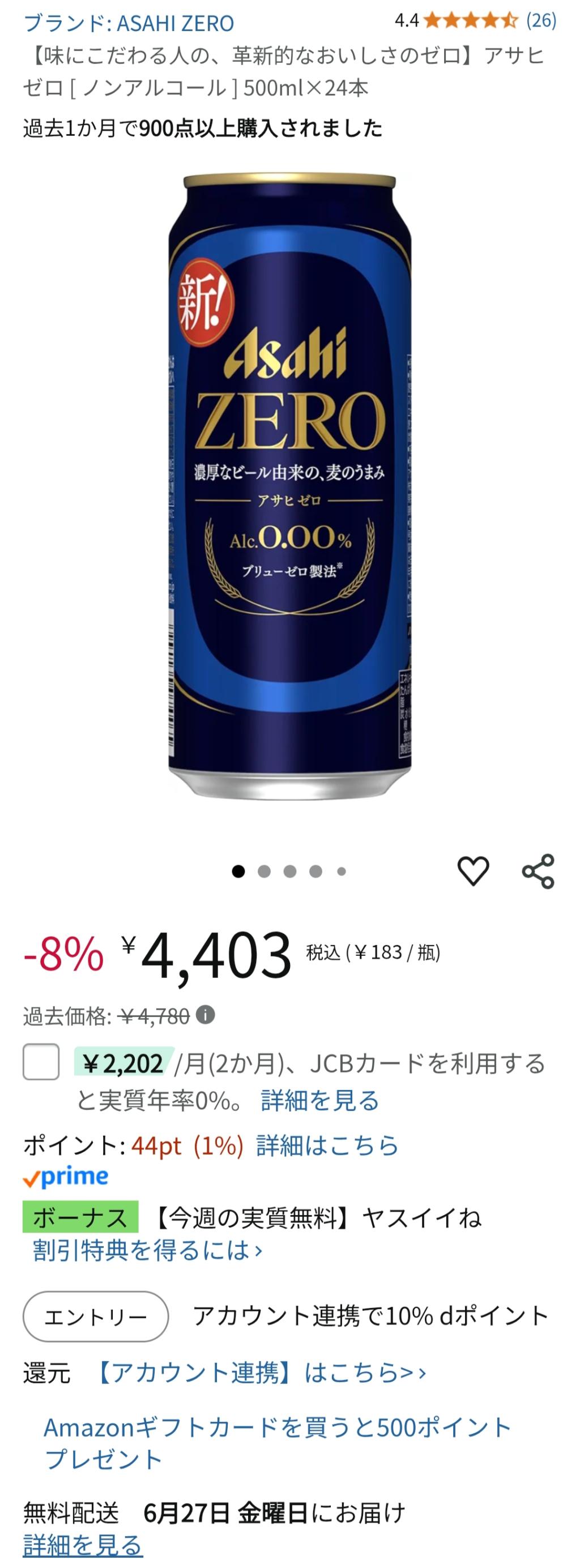This screenshot has height=1568, width=580.
Task: Open Amazon gift card 500 point offer
Action: pyautogui.click(x=277, y=1443)
